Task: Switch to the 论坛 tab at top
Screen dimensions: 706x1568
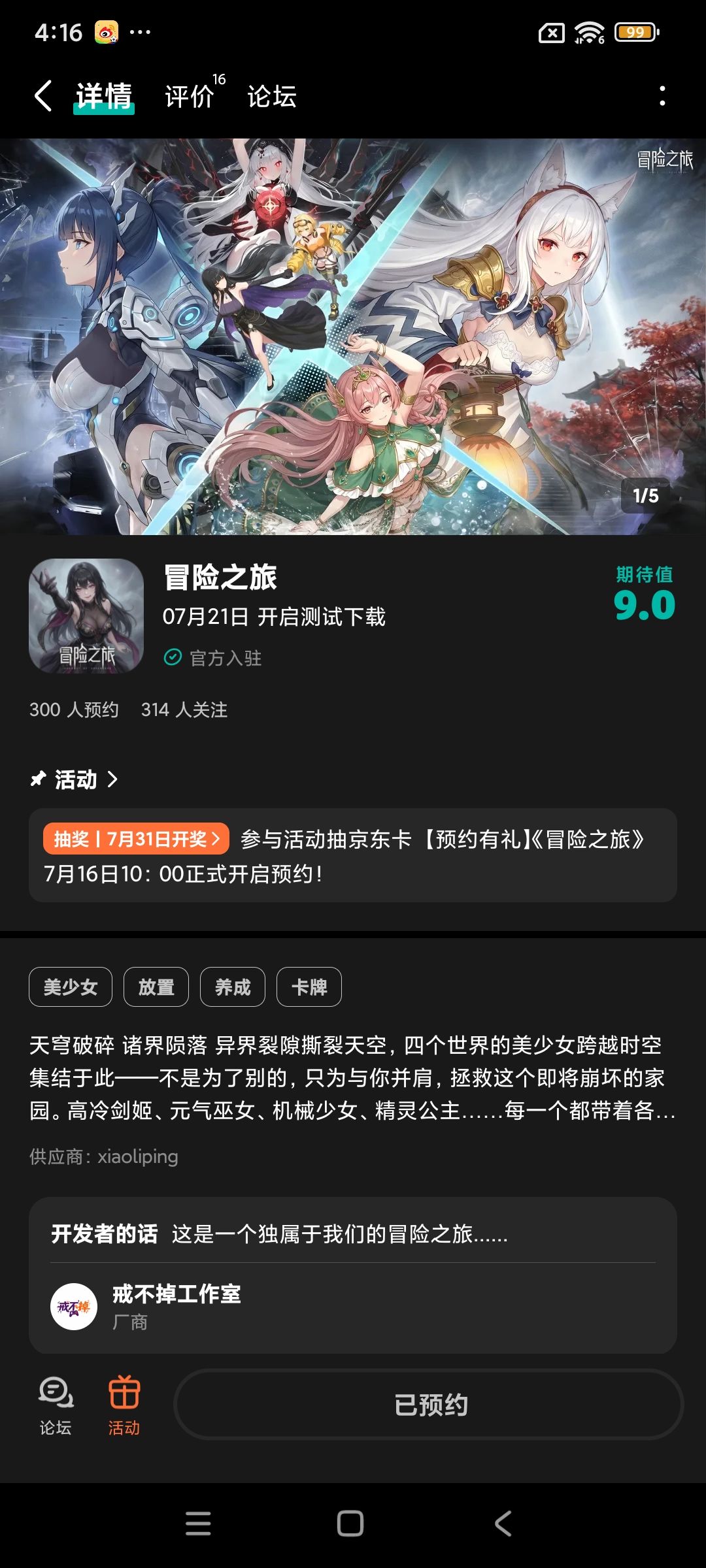Action: [x=272, y=96]
